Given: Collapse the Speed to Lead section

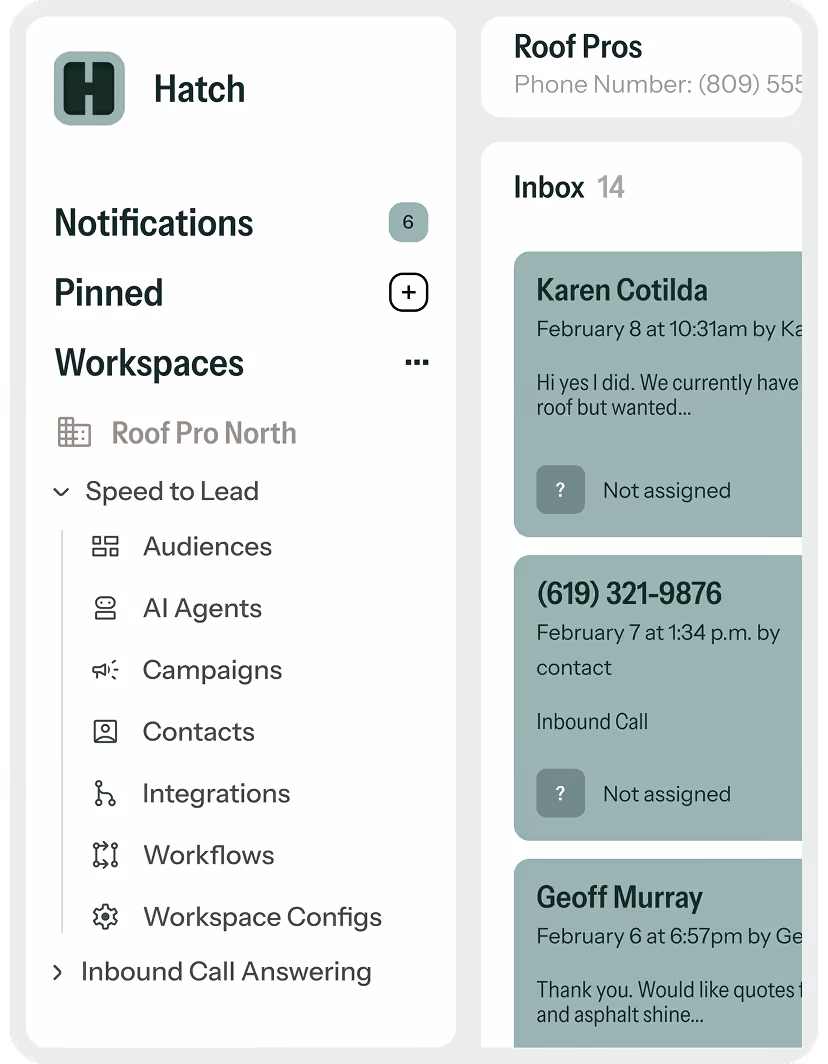Looking at the screenshot, I should (x=60, y=491).
